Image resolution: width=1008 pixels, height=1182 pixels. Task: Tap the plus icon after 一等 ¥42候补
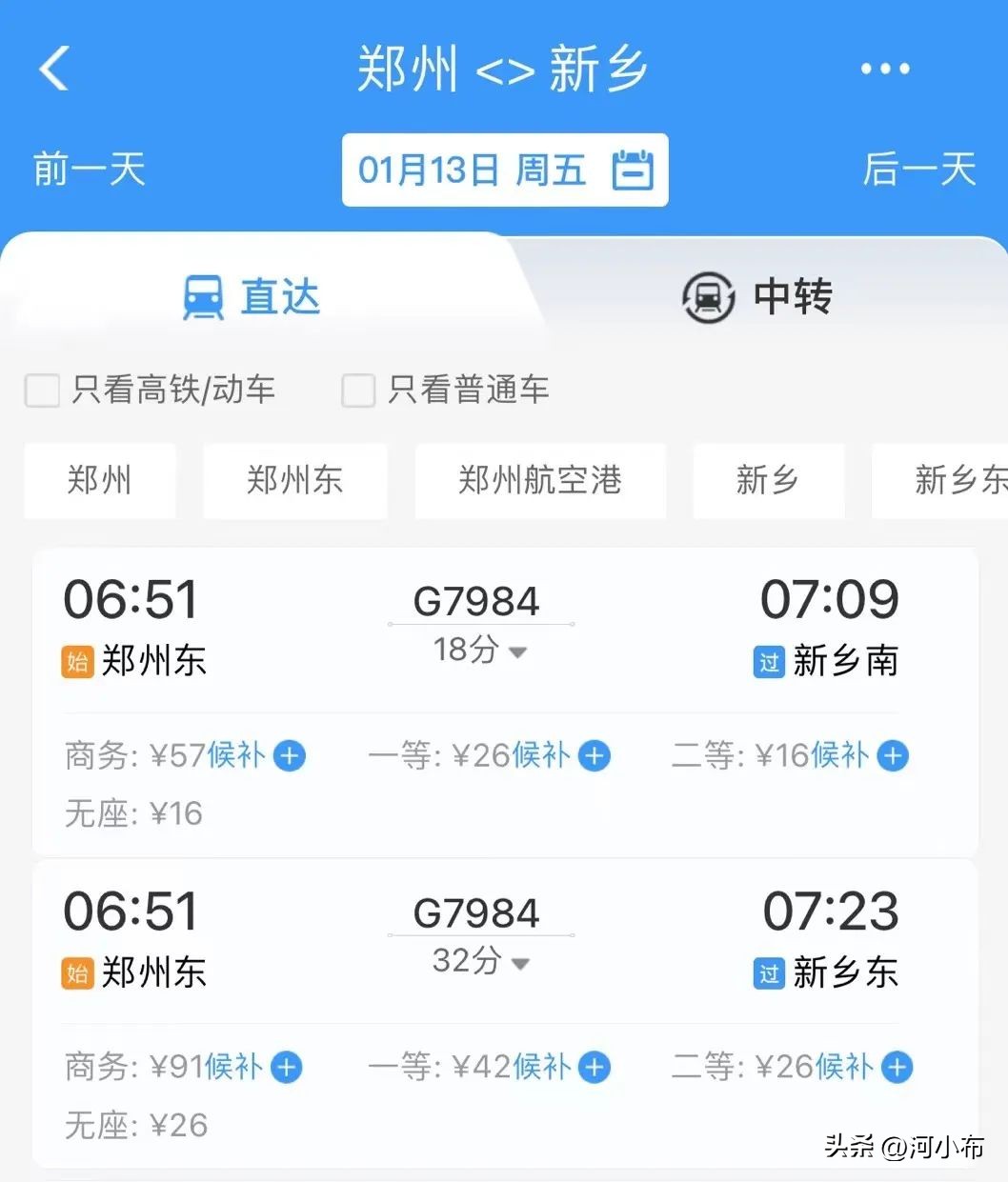[x=594, y=1067]
